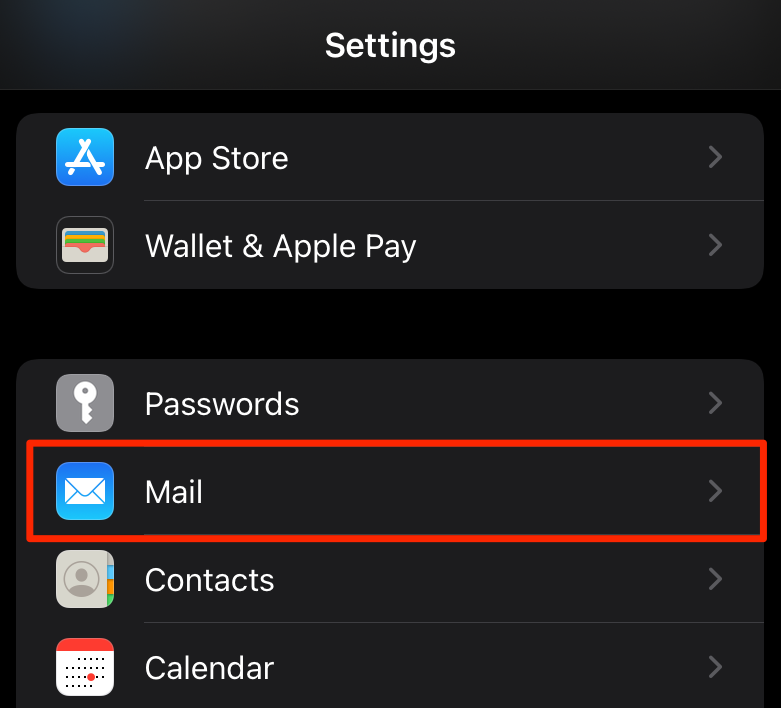Open App Store settings
Screen dimensions: 781x708
(x=390, y=158)
